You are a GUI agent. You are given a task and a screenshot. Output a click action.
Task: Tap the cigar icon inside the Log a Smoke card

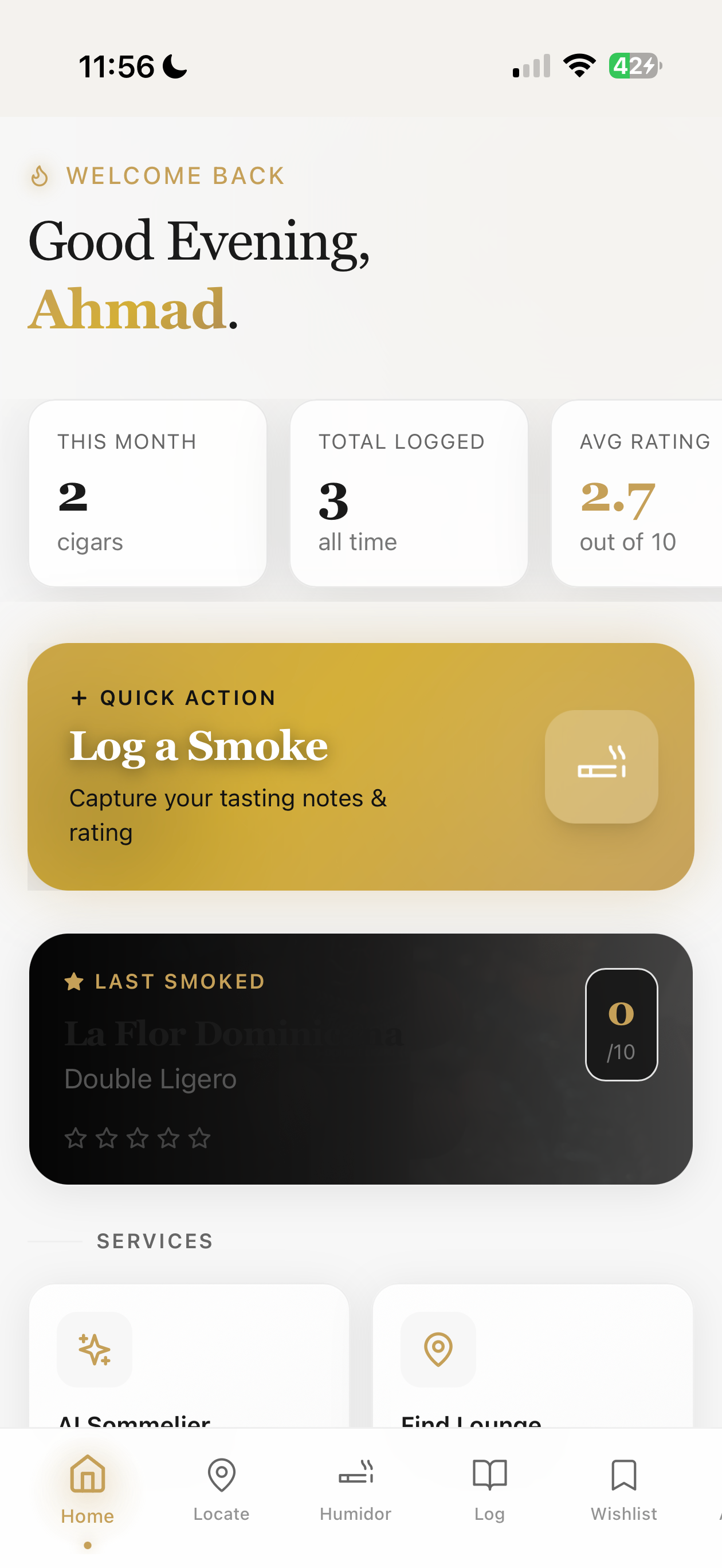click(601, 767)
